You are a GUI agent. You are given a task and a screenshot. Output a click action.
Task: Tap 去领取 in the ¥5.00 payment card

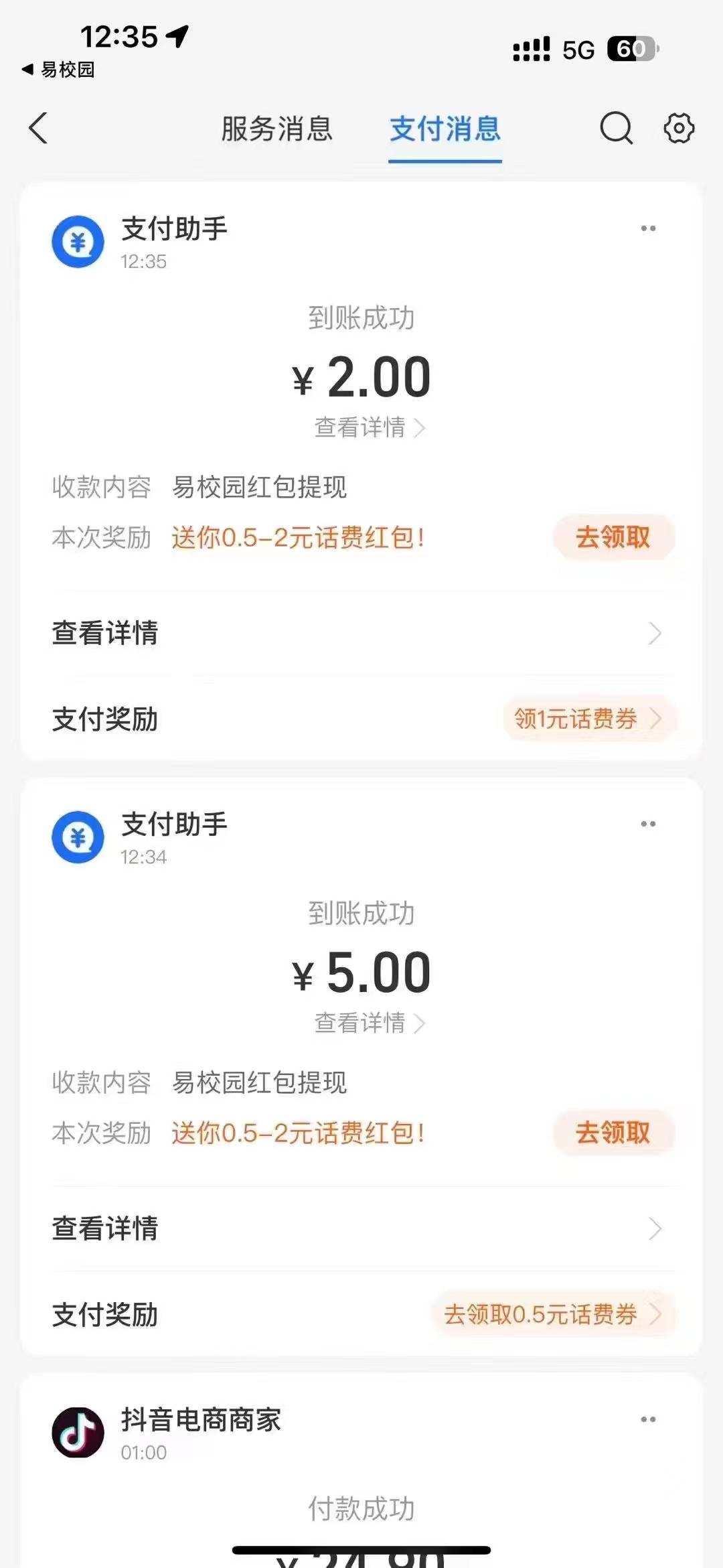(613, 1133)
